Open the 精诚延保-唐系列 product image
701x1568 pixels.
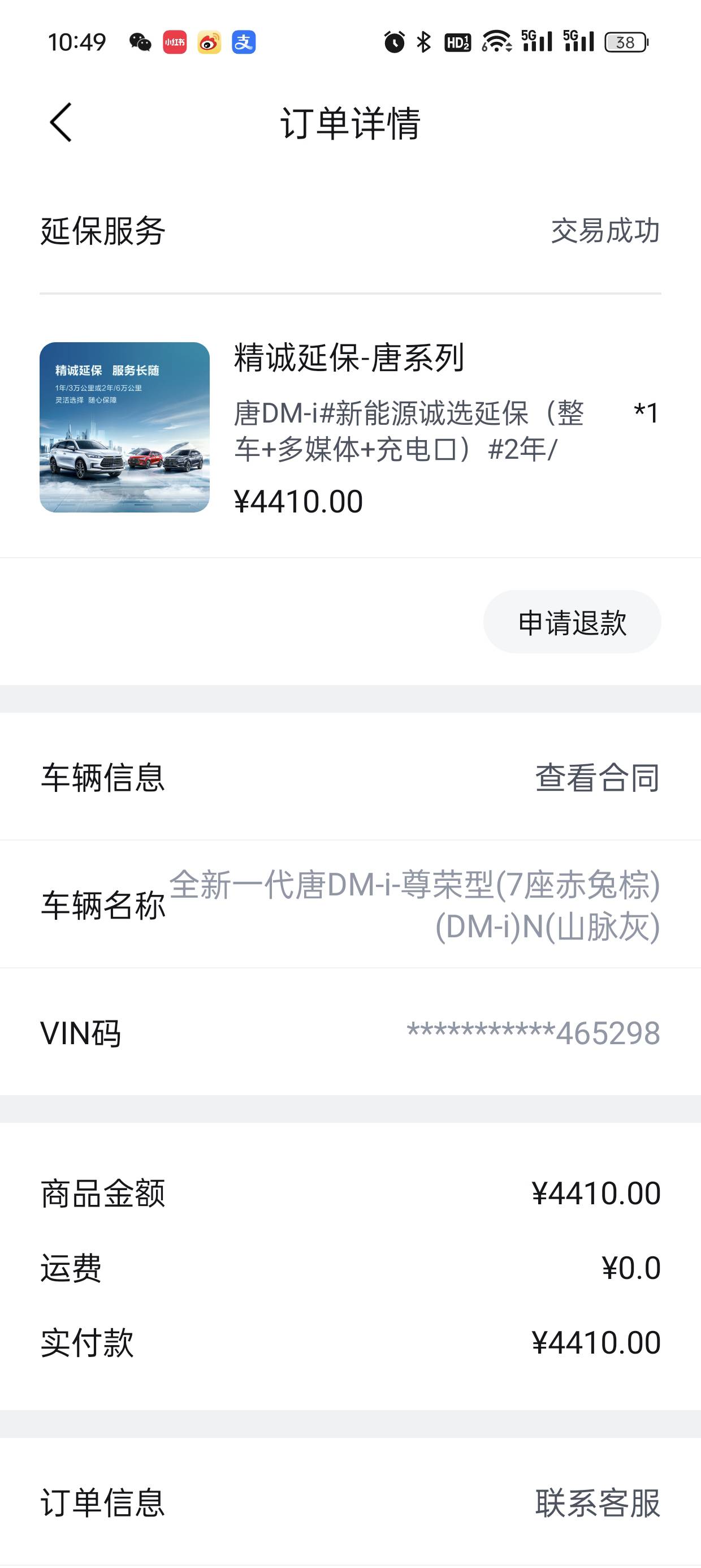pos(125,427)
